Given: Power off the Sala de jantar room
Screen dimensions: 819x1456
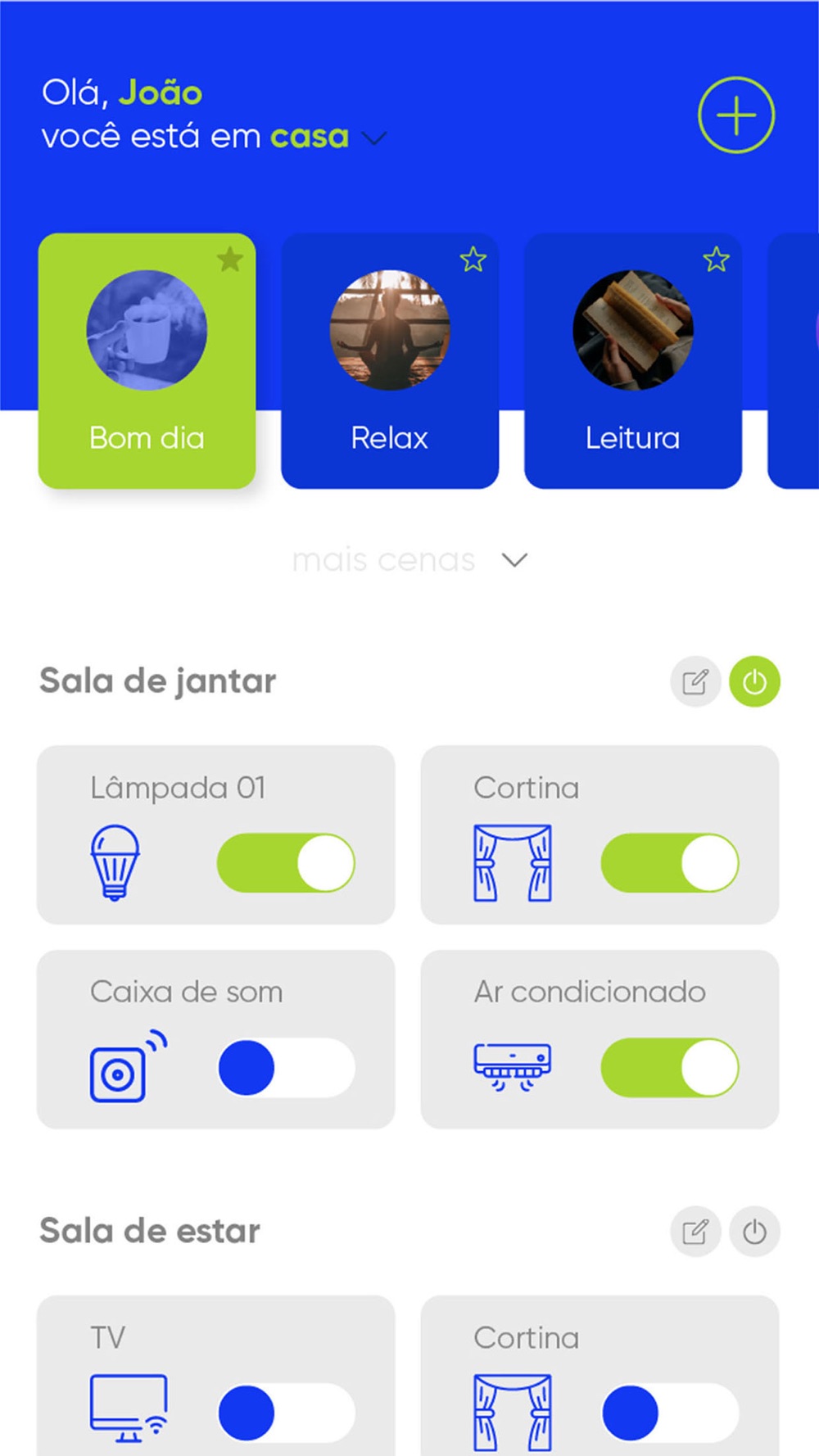Looking at the screenshot, I should [x=754, y=681].
